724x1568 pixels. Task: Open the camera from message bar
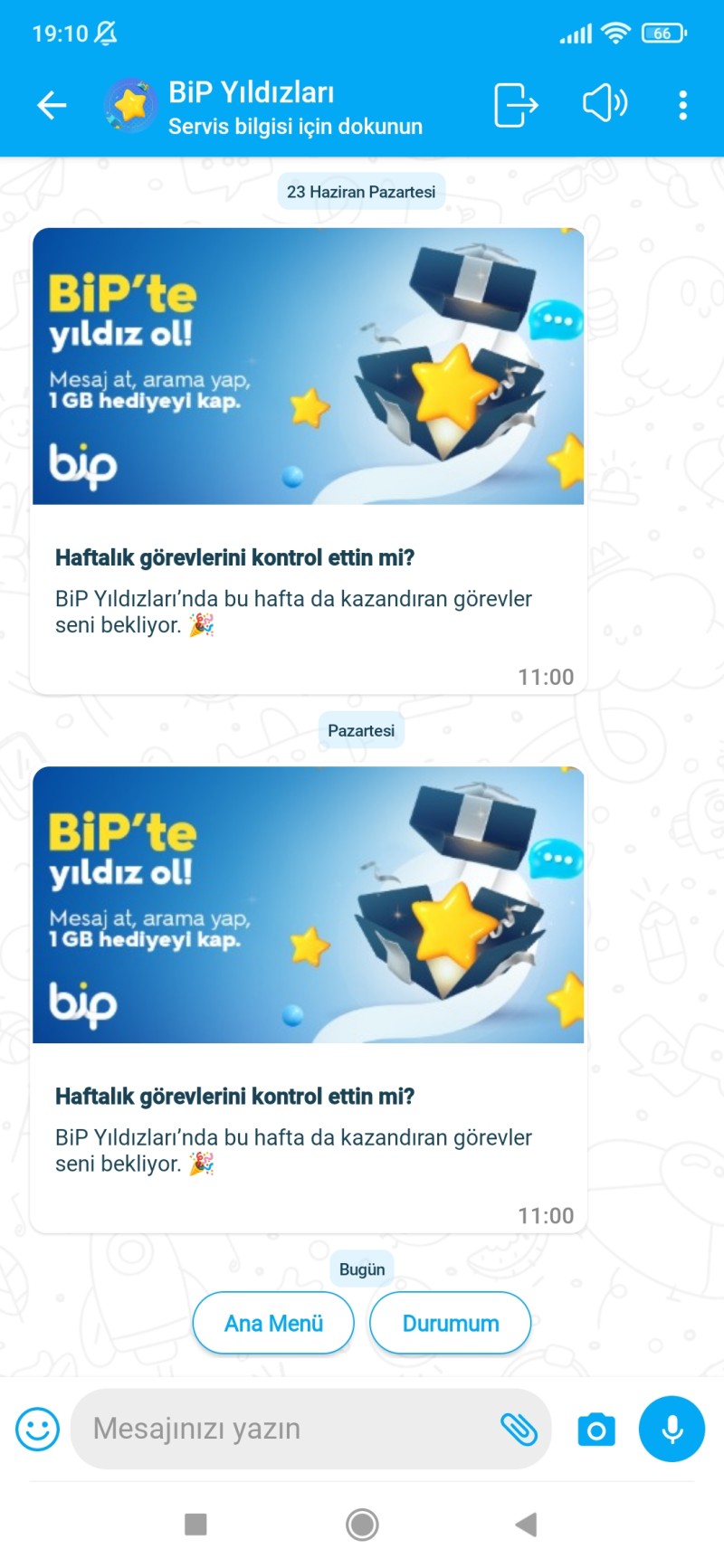pyautogui.click(x=596, y=1430)
